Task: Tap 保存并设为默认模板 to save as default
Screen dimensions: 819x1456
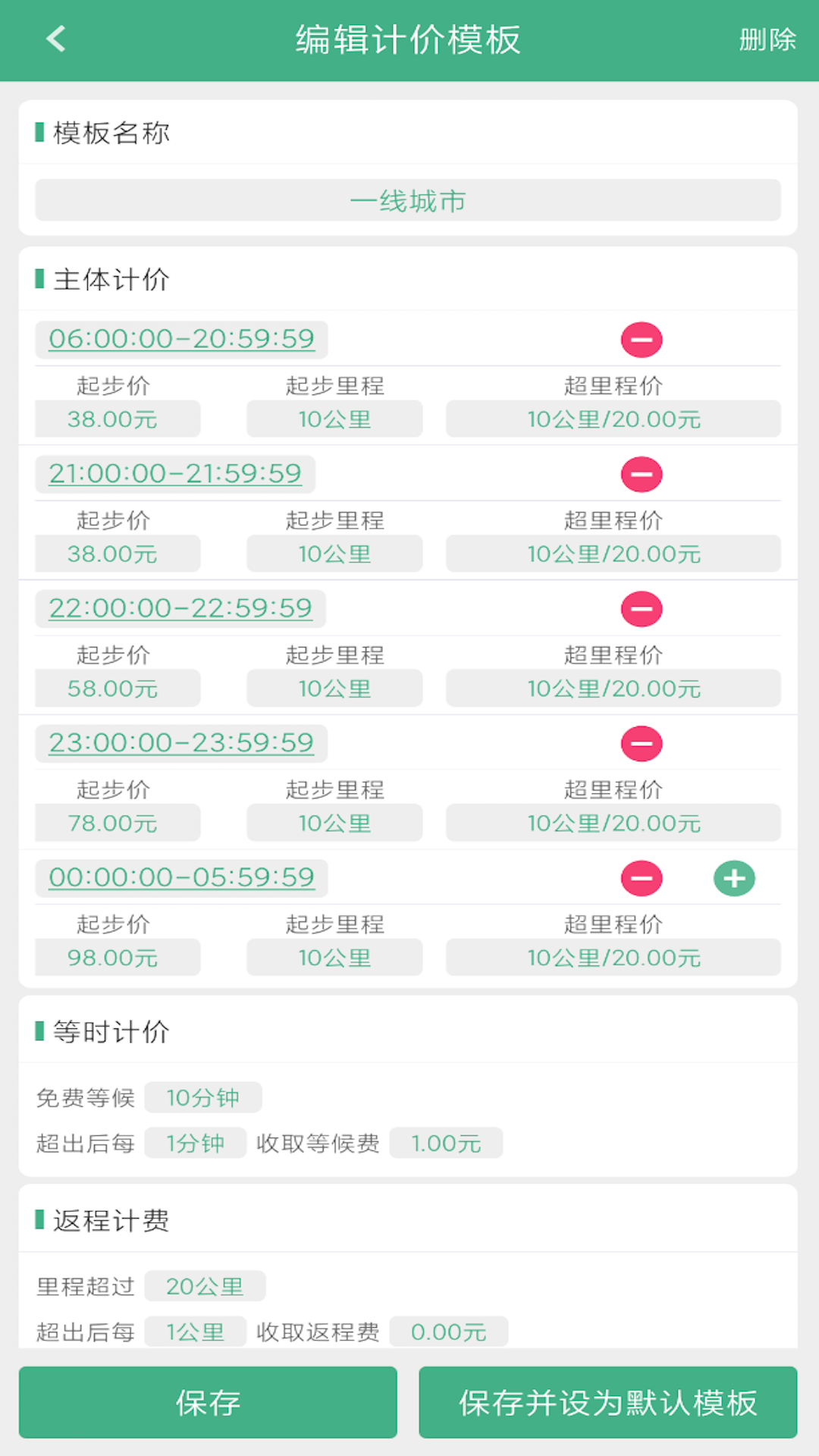Action: (607, 1402)
